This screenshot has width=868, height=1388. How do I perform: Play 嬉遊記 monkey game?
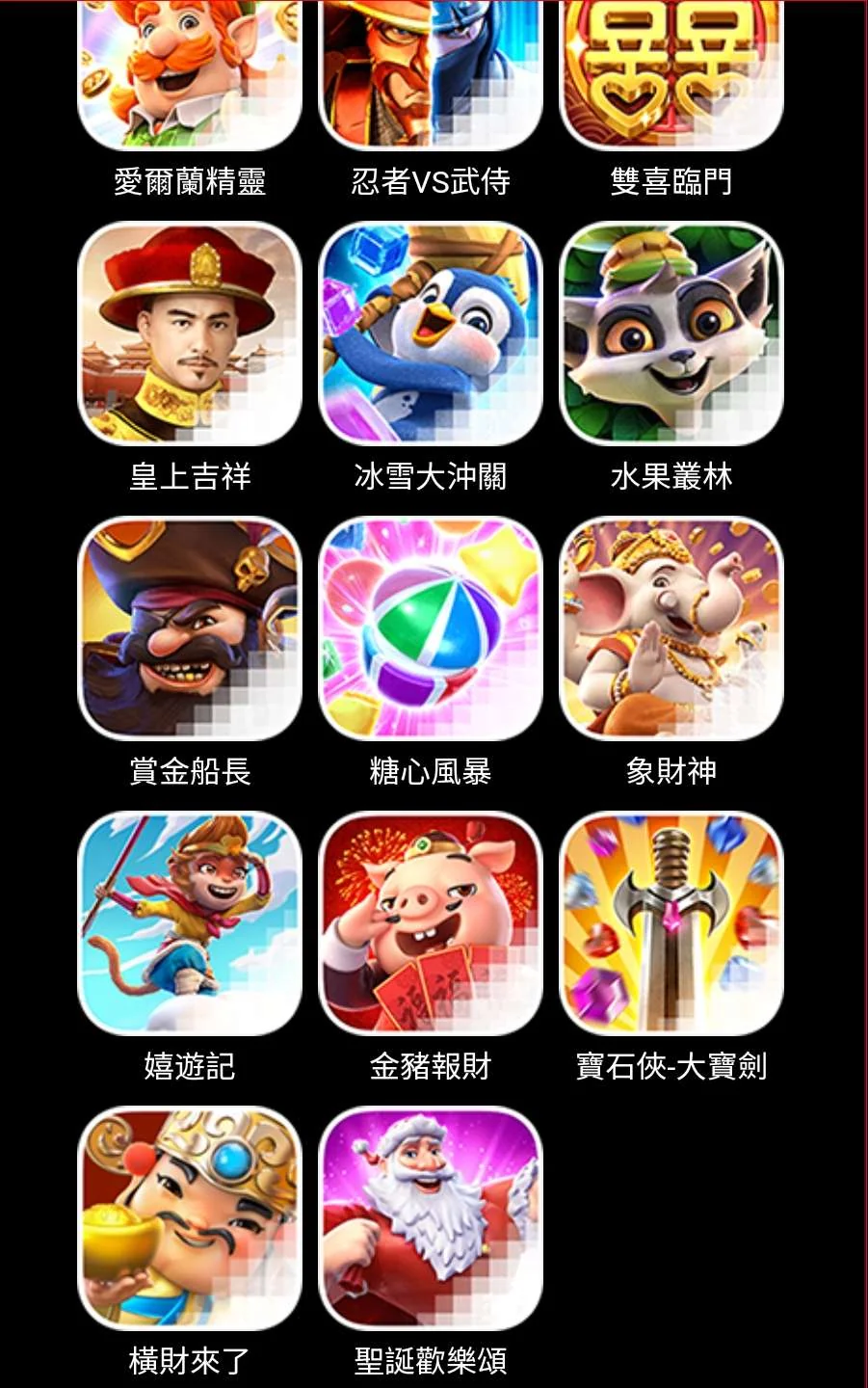pyautogui.click(x=190, y=923)
